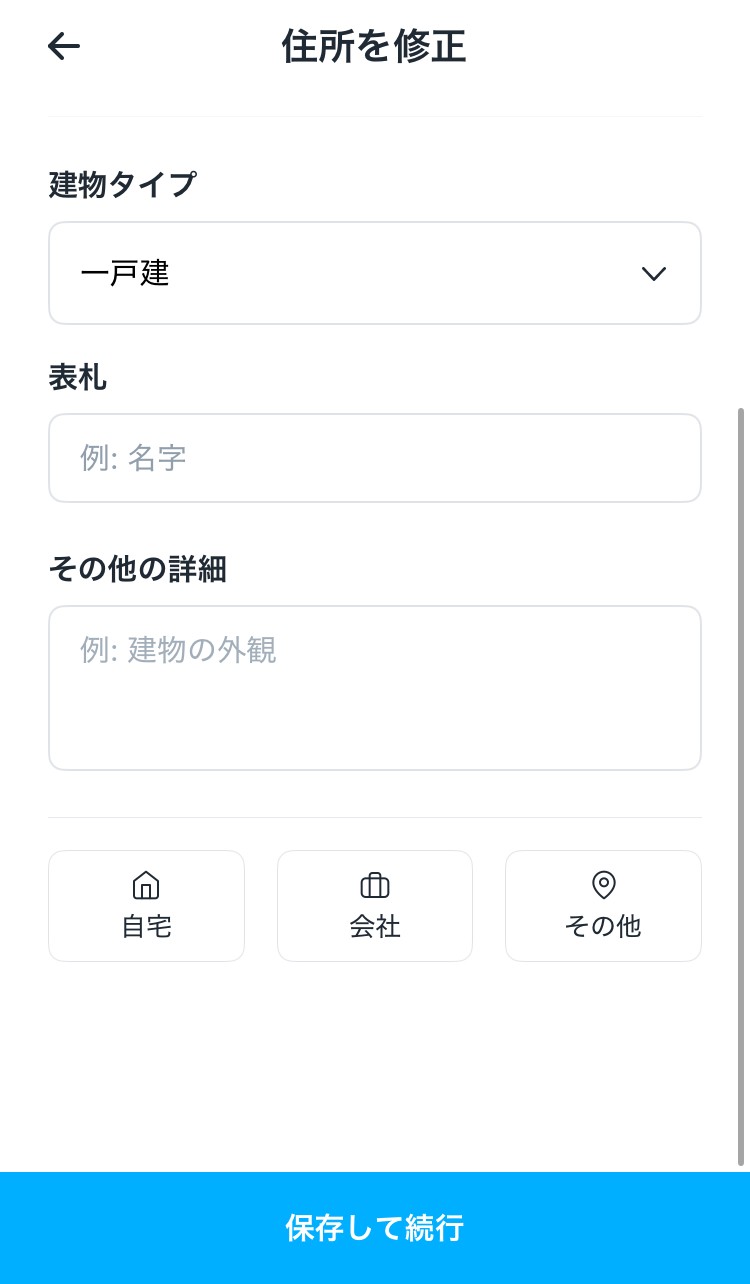The width and height of the screenshot is (750, 1284).
Task: Focus the 表札 text field
Action: 375,458
